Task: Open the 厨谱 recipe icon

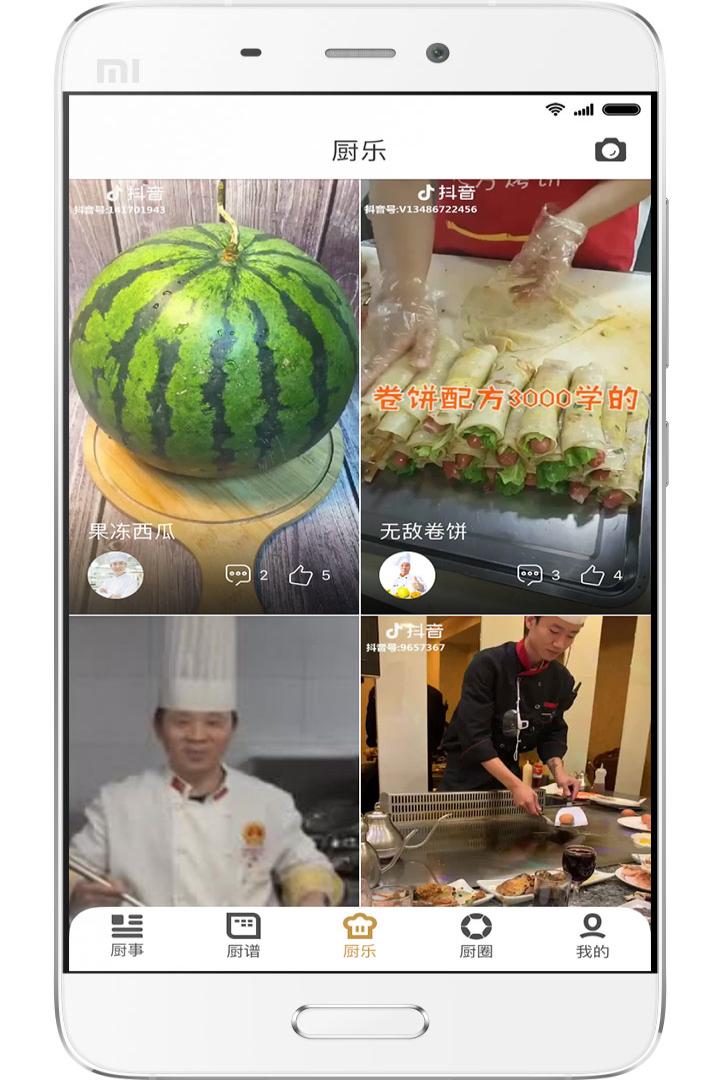Action: pos(245,925)
